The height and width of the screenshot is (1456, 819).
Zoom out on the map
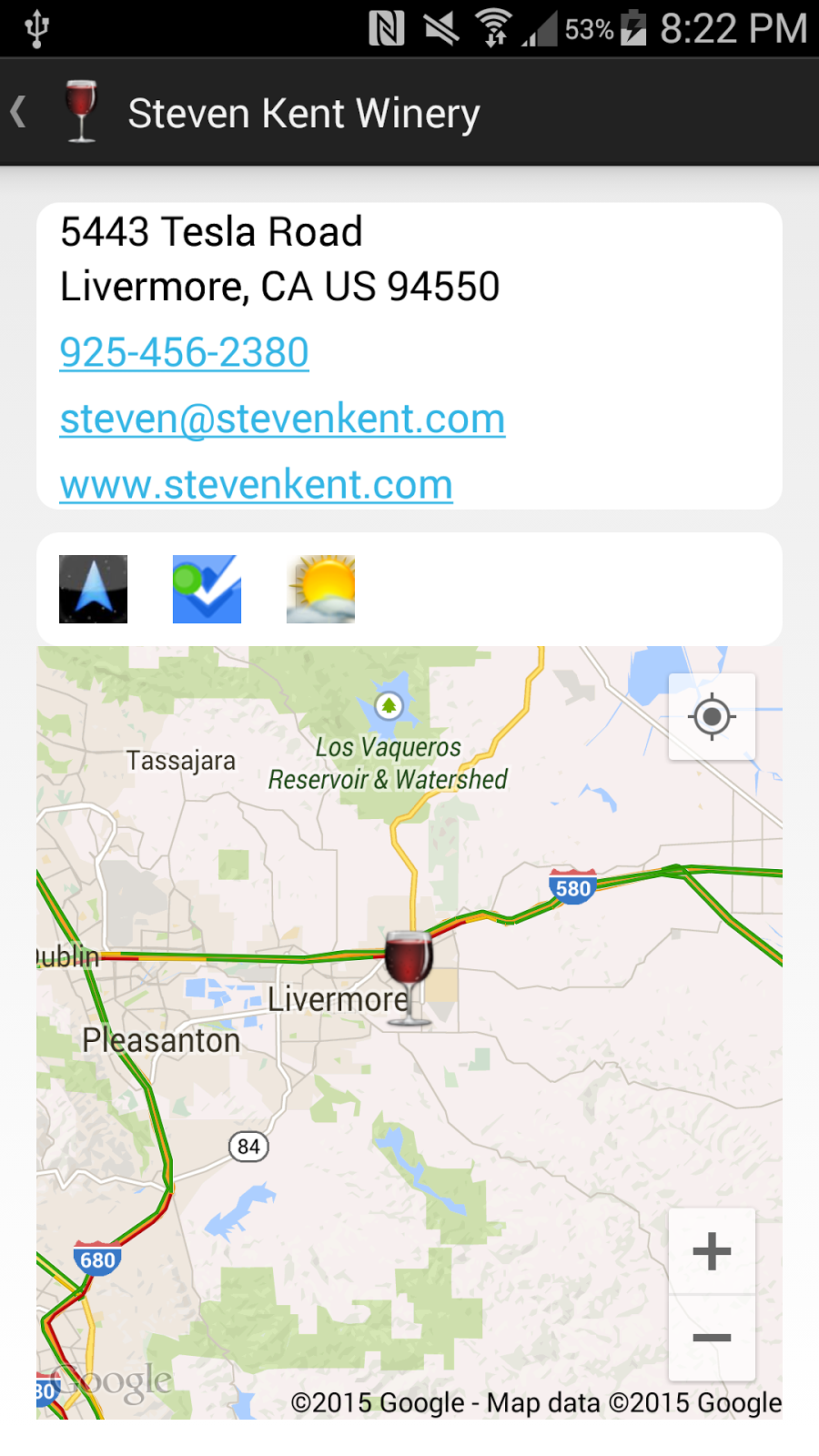[712, 1338]
